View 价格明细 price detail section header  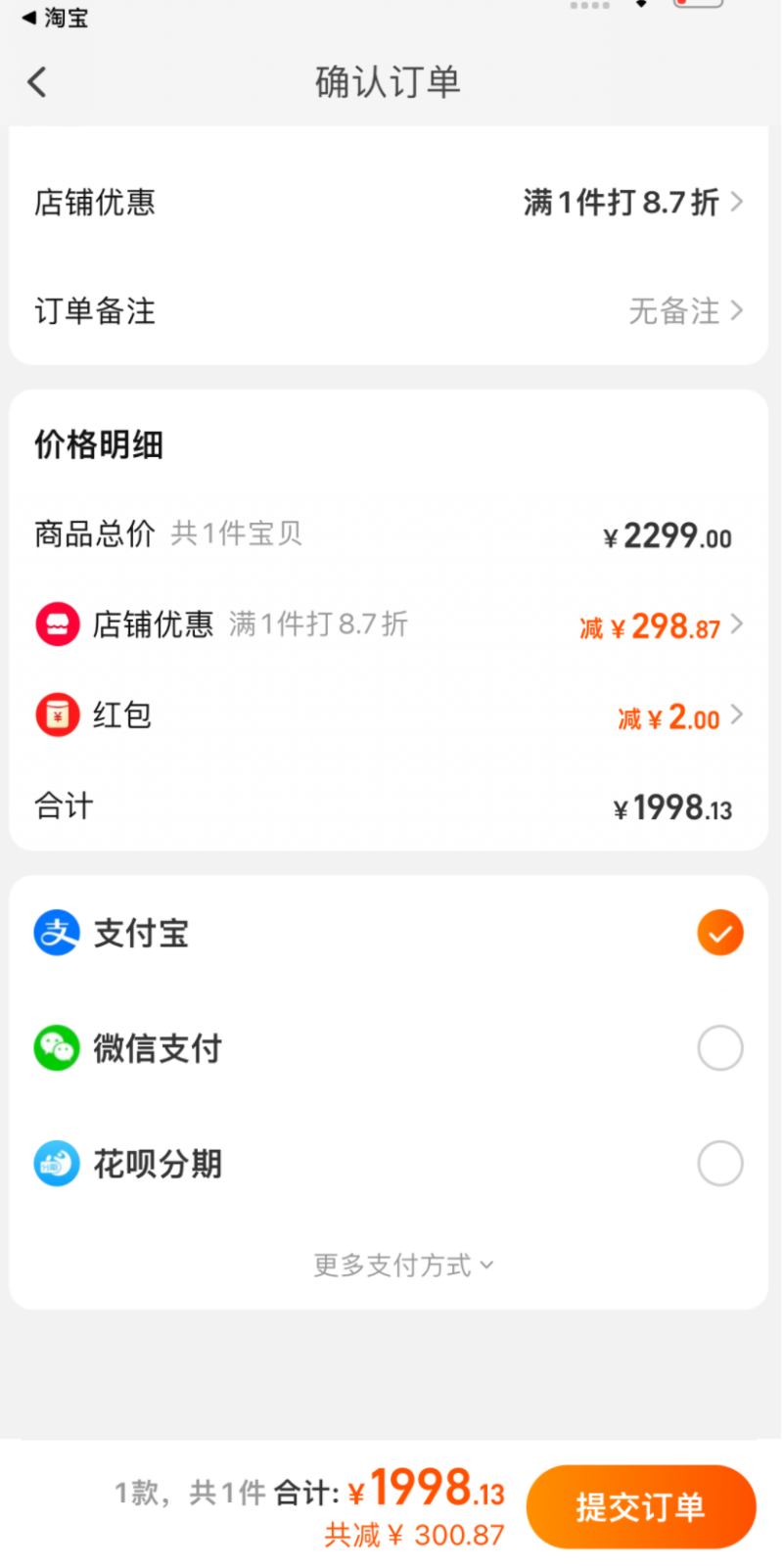98,445
